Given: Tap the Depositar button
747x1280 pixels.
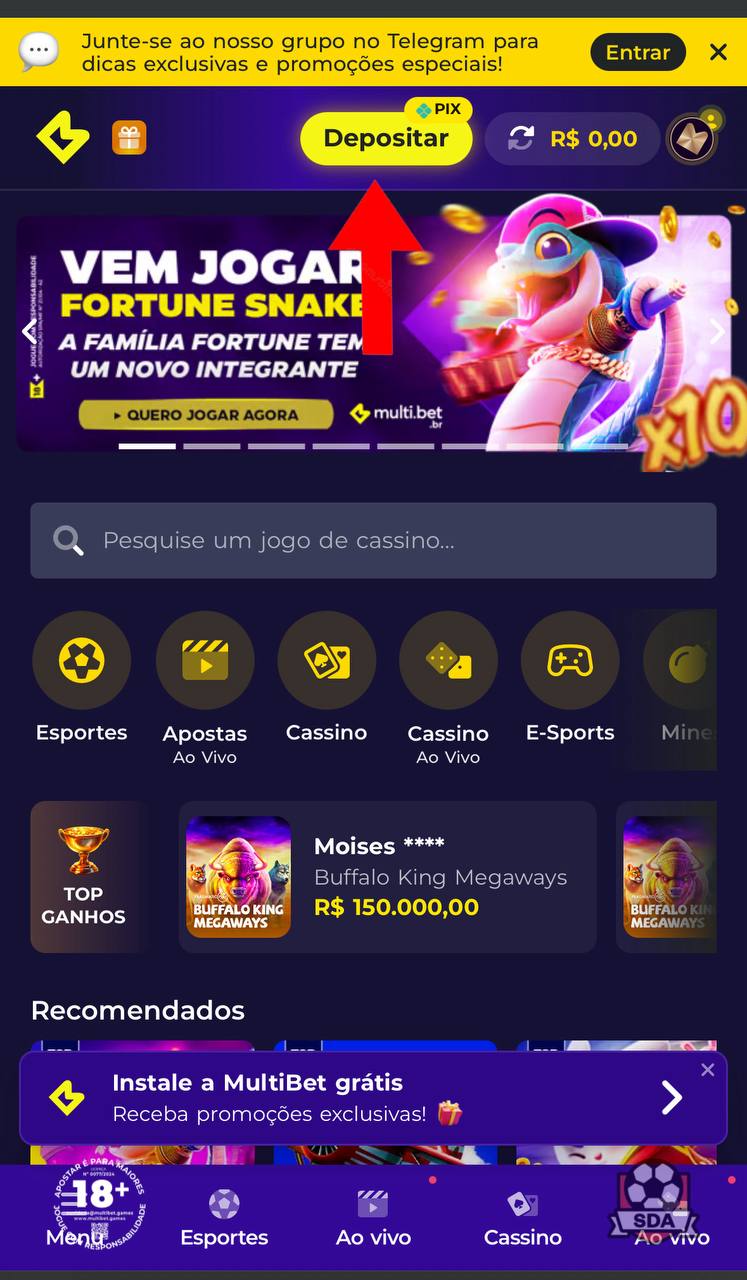Looking at the screenshot, I should point(386,139).
